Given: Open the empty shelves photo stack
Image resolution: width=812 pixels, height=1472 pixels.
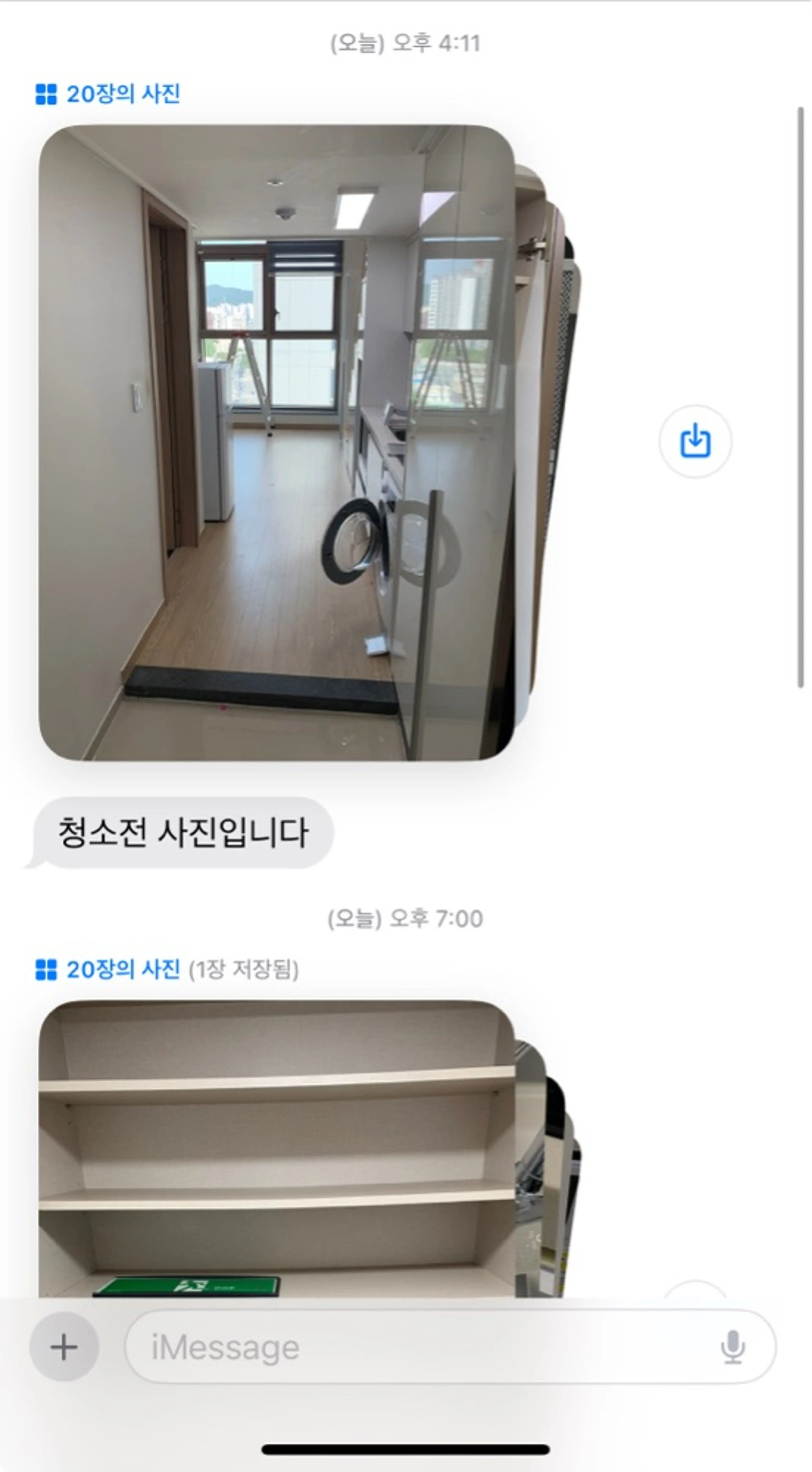Looking at the screenshot, I should click(276, 1148).
